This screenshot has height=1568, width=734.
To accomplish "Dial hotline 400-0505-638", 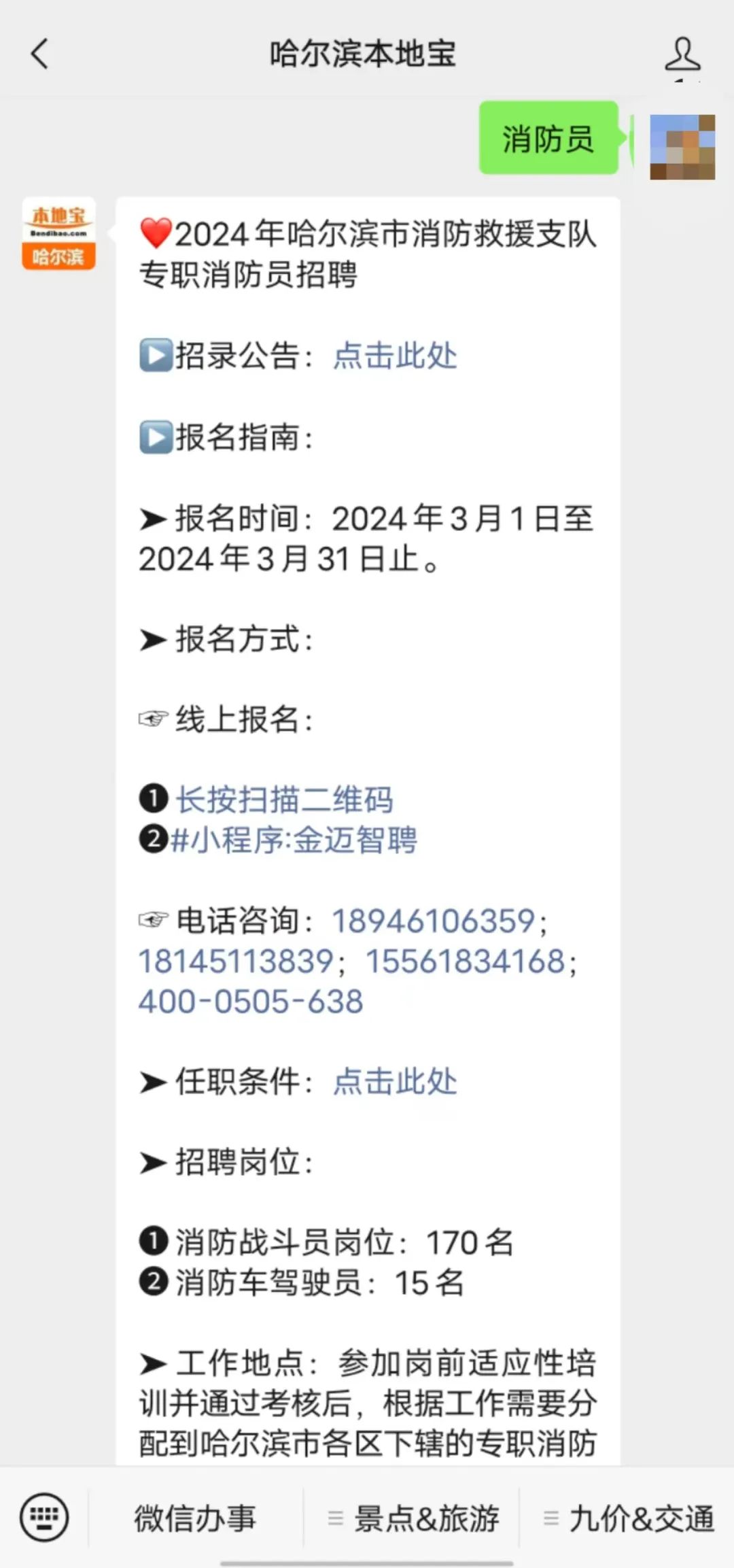I will pos(251,1002).
